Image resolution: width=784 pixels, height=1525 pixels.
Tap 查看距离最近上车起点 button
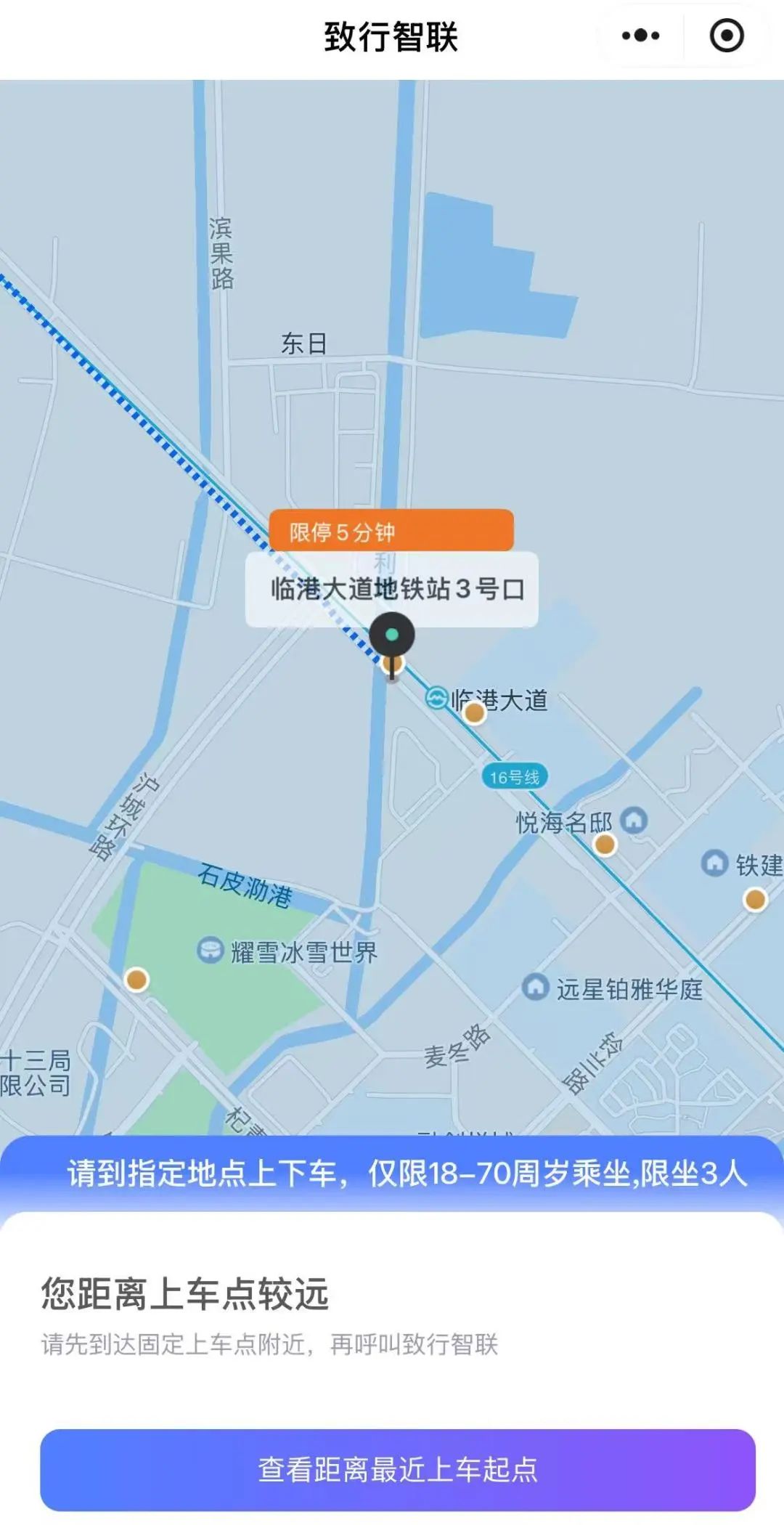coord(398,1469)
